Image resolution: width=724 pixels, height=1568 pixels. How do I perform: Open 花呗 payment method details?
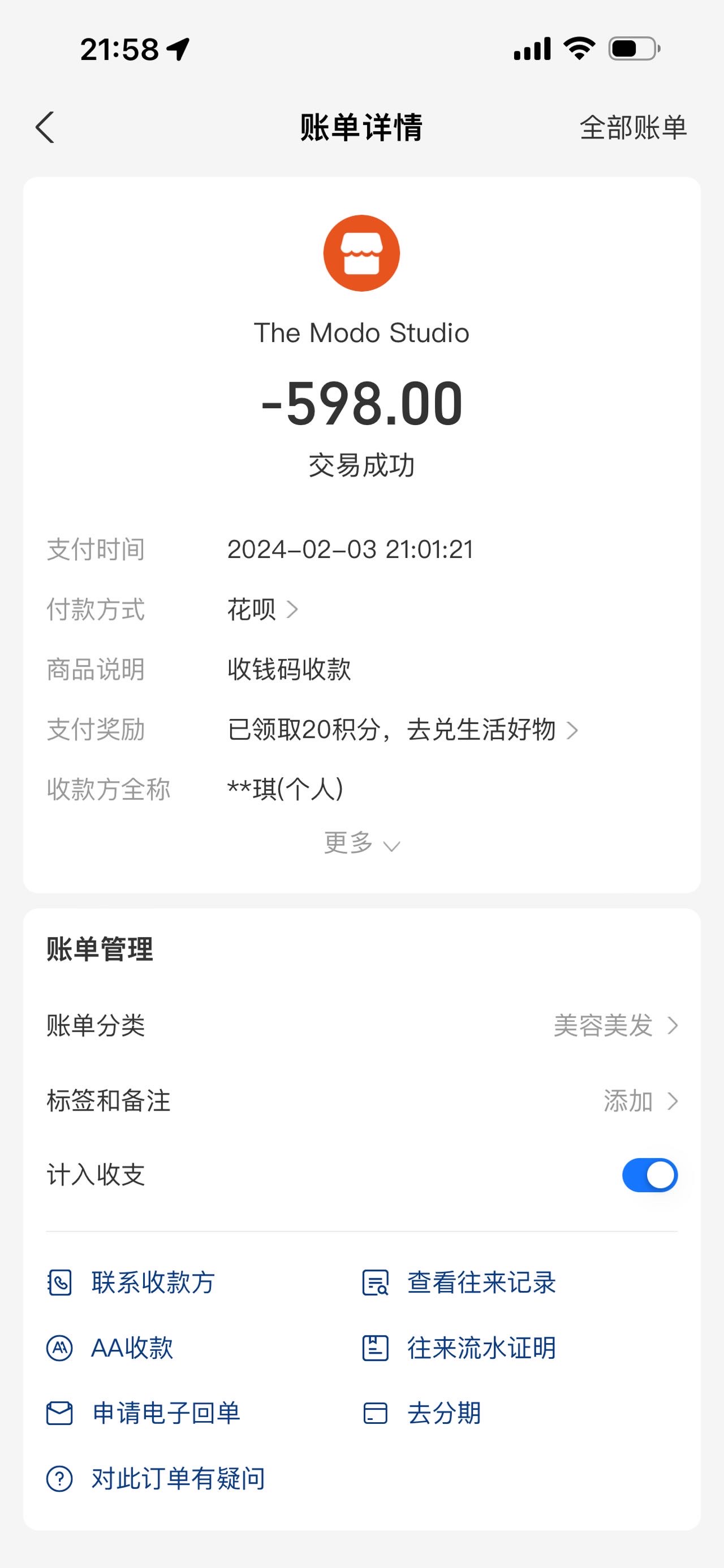(x=262, y=609)
